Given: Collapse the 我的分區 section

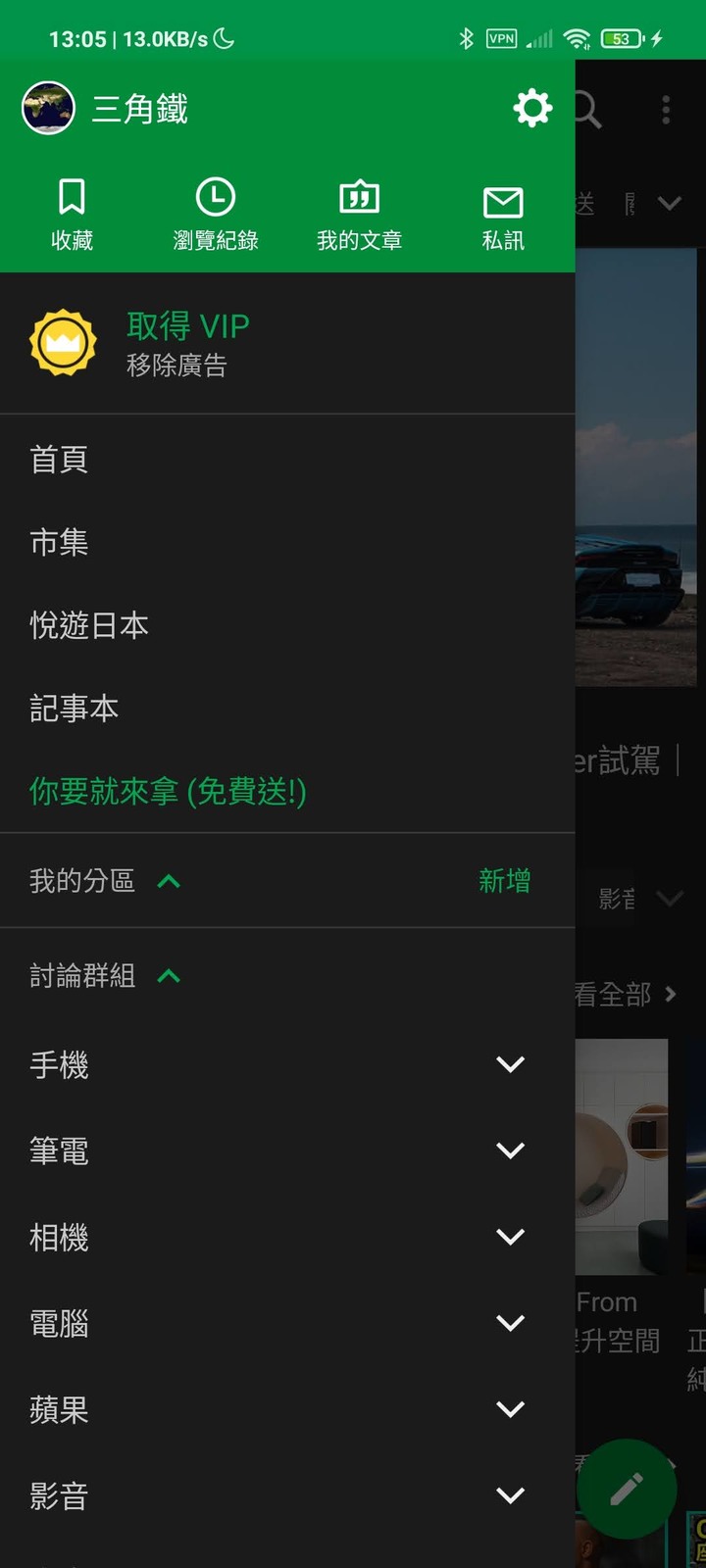Looking at the screenshot, I should (x=169, y=881).
